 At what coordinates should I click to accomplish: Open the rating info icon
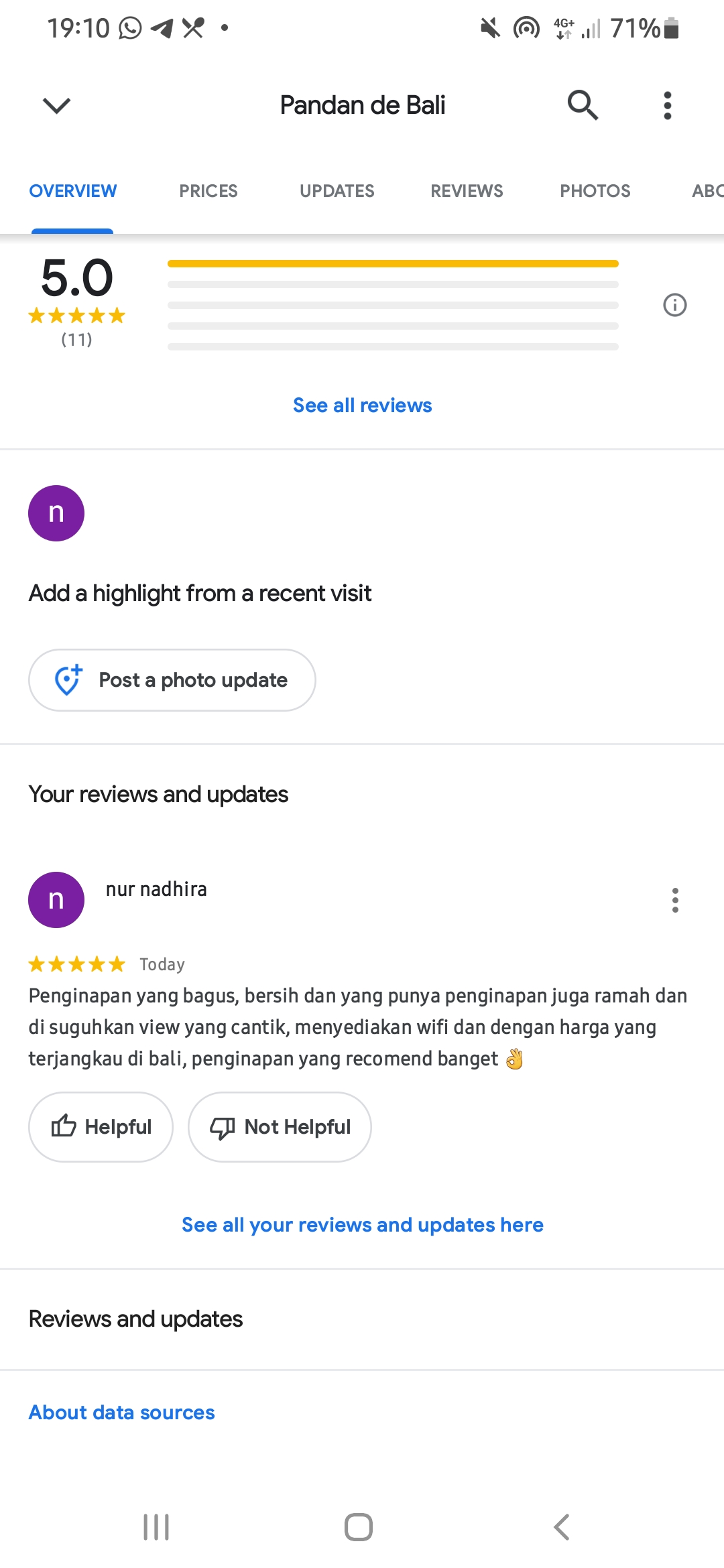[674, 305]
